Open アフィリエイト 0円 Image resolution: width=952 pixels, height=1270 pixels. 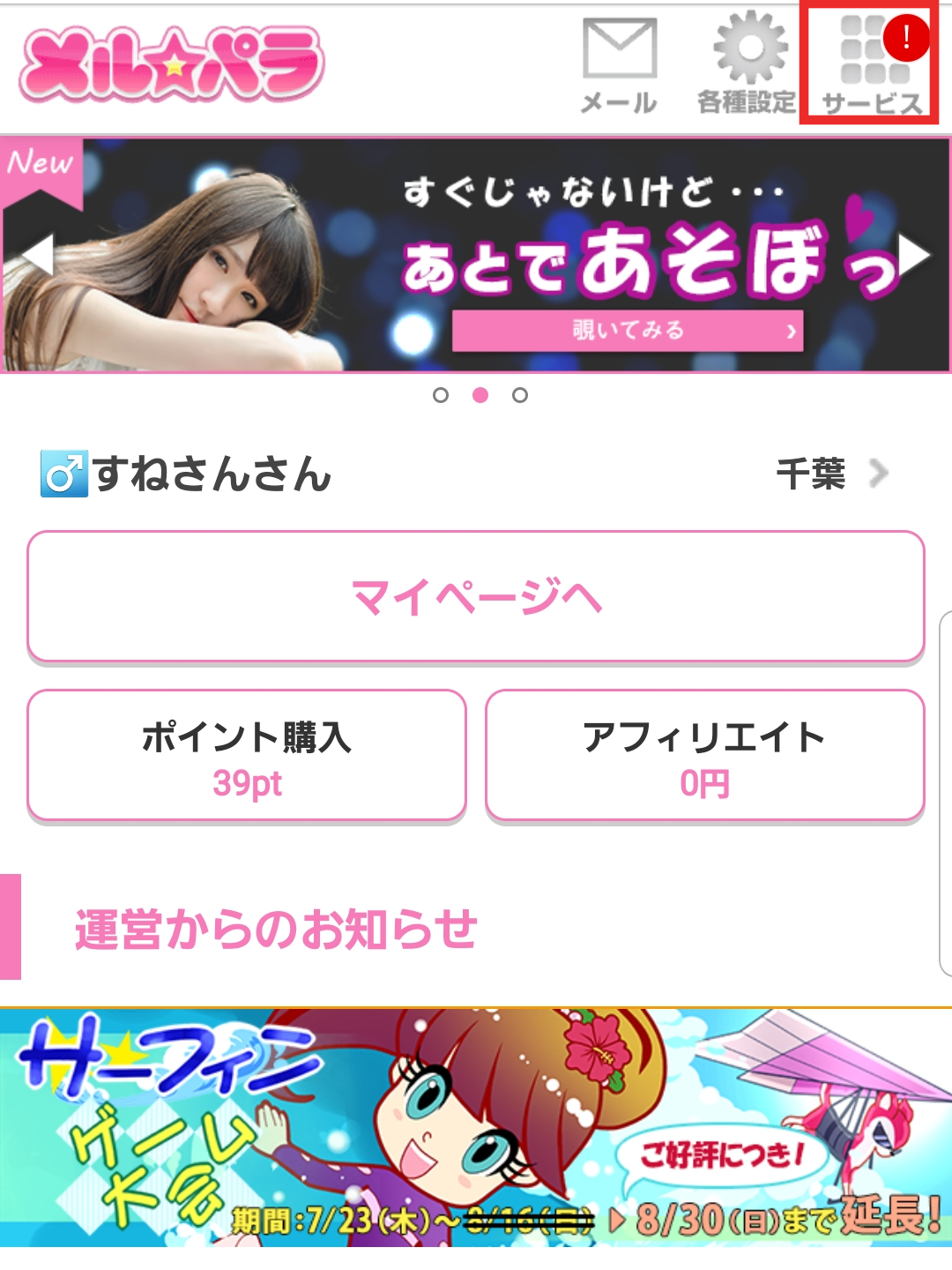(x=704, y=756)
